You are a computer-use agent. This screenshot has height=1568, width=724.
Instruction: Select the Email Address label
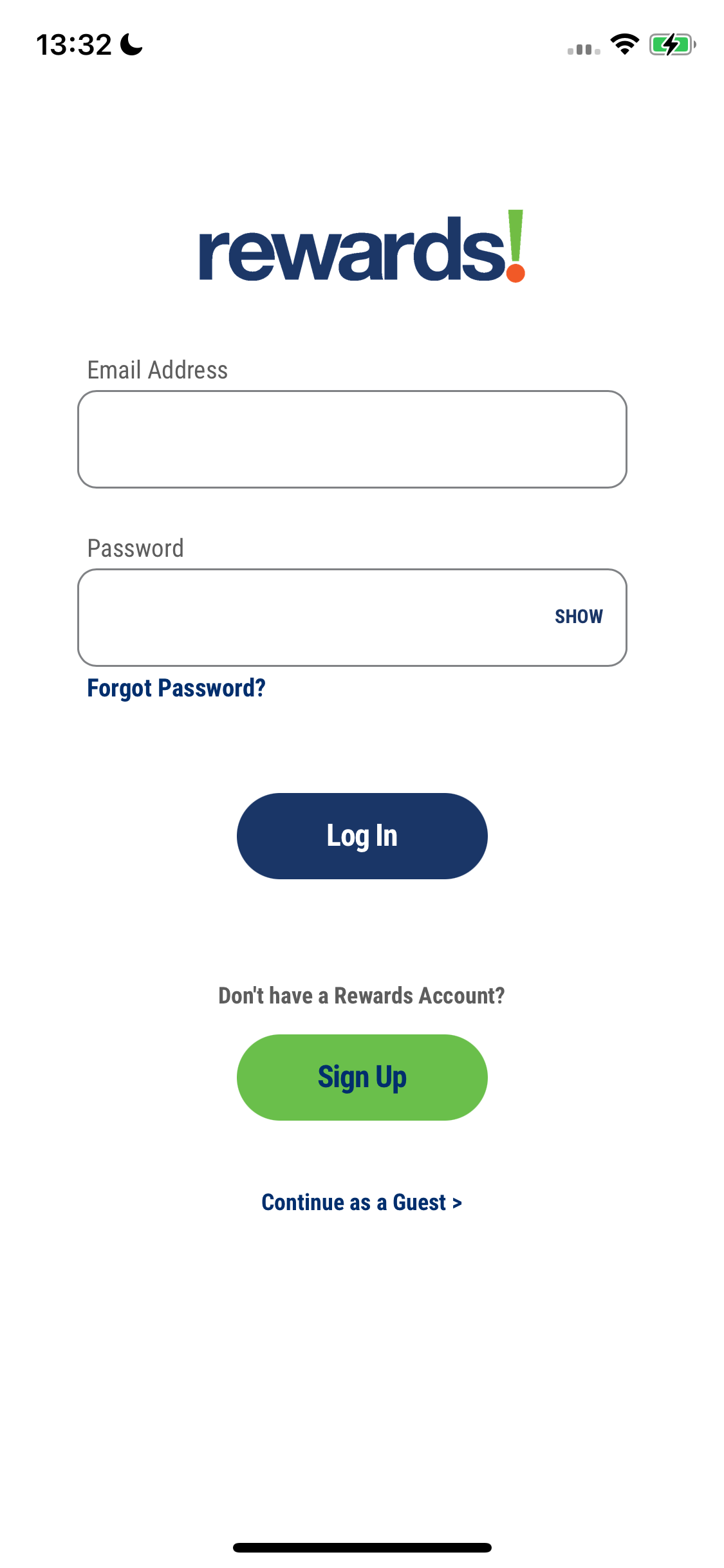[157, 369]
